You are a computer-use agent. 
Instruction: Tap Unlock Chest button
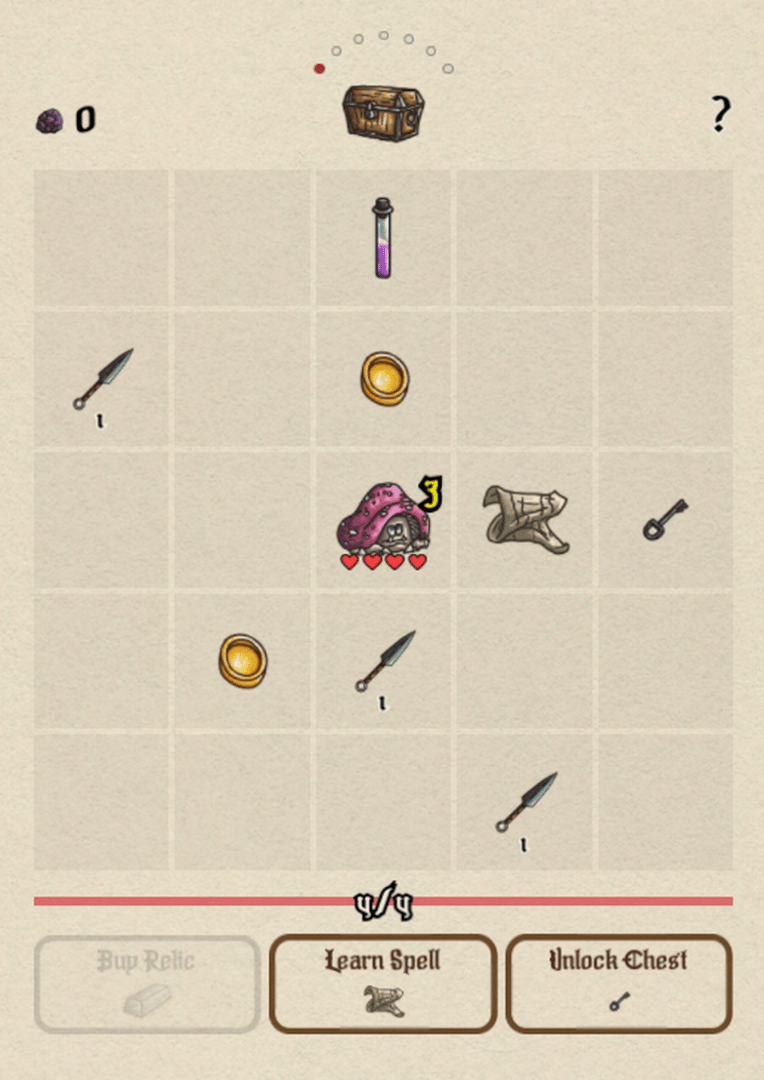[618, 983]
